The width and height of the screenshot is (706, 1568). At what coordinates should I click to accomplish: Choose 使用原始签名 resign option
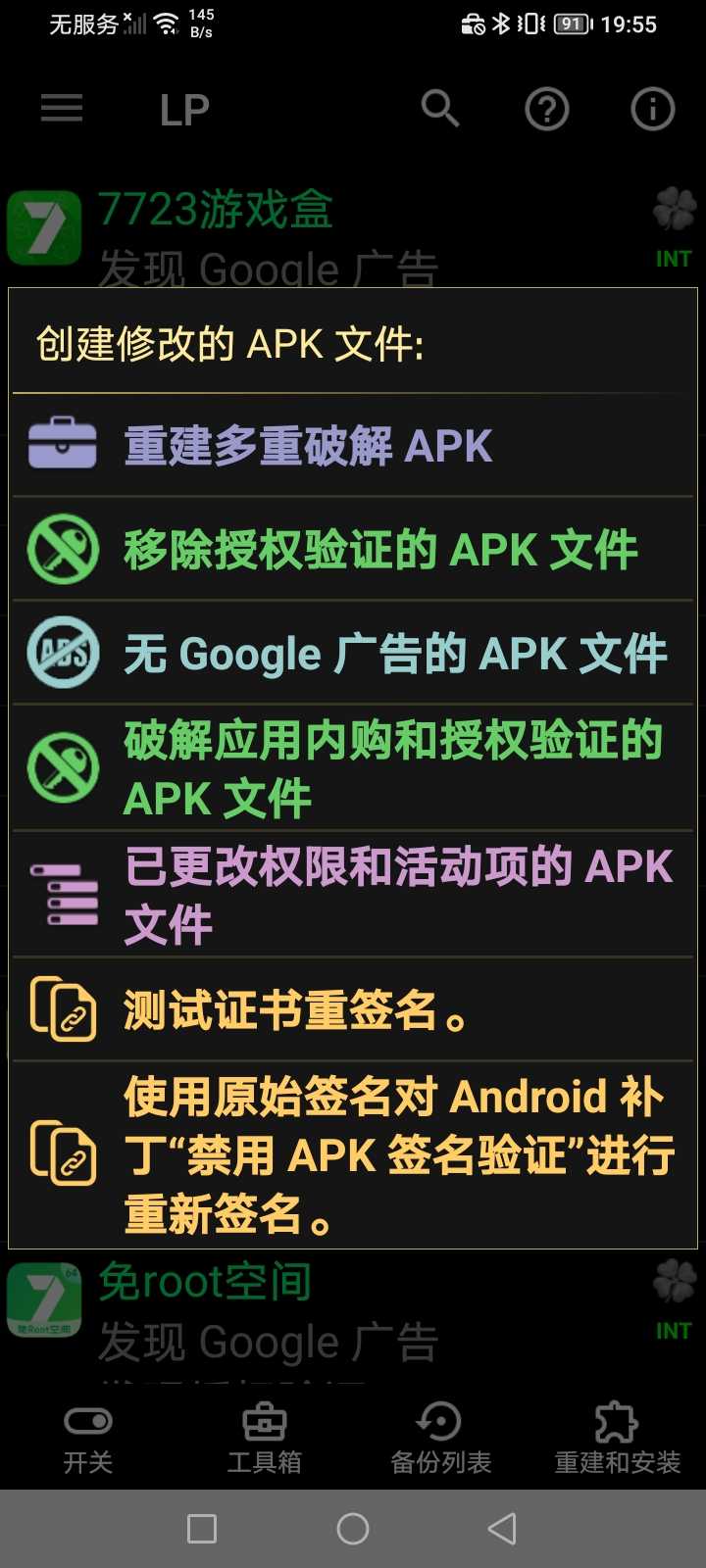(353, 1154)
